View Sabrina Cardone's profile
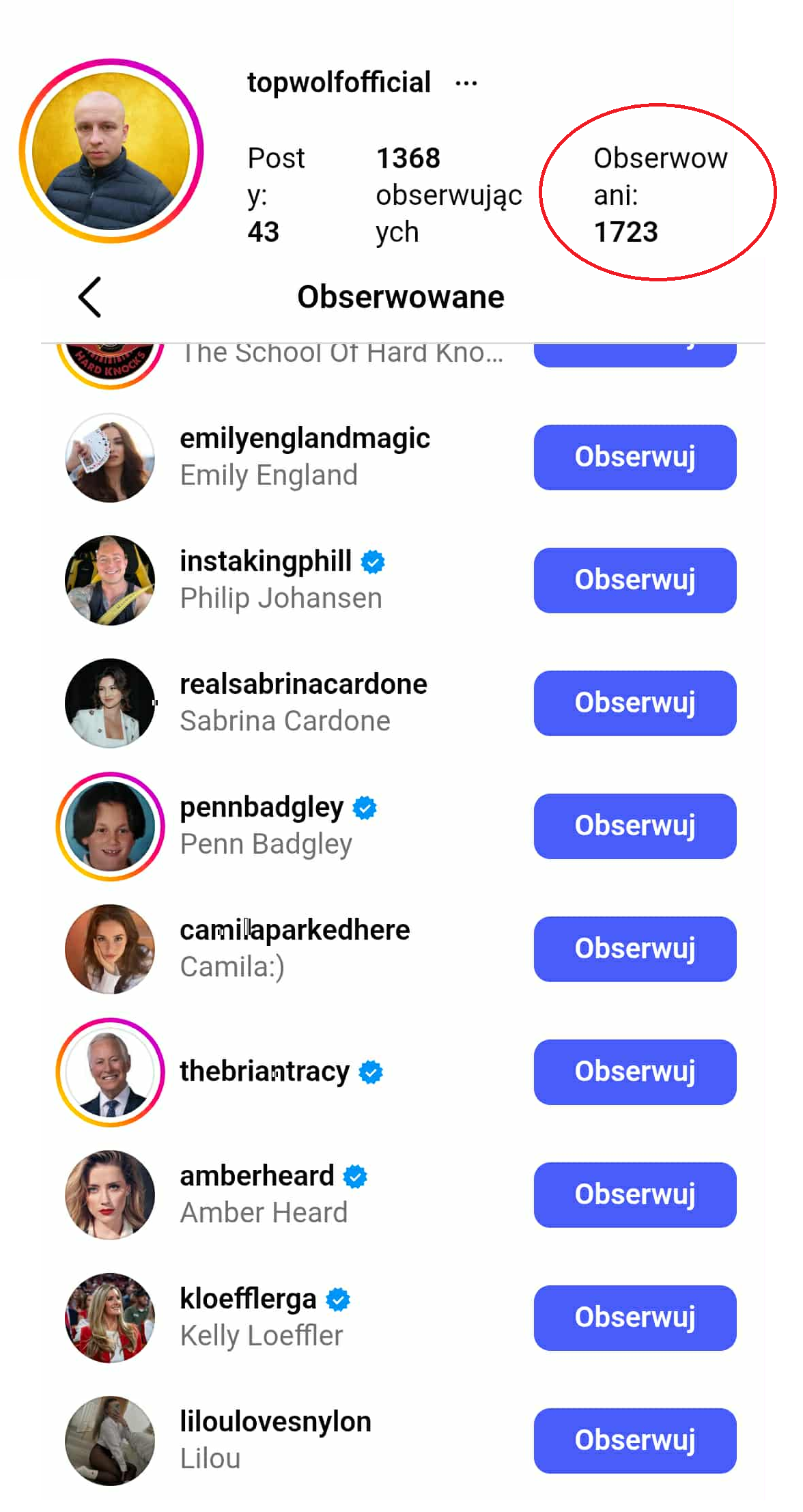Viewport: 803px width, 1512px height. pos(302,702)
